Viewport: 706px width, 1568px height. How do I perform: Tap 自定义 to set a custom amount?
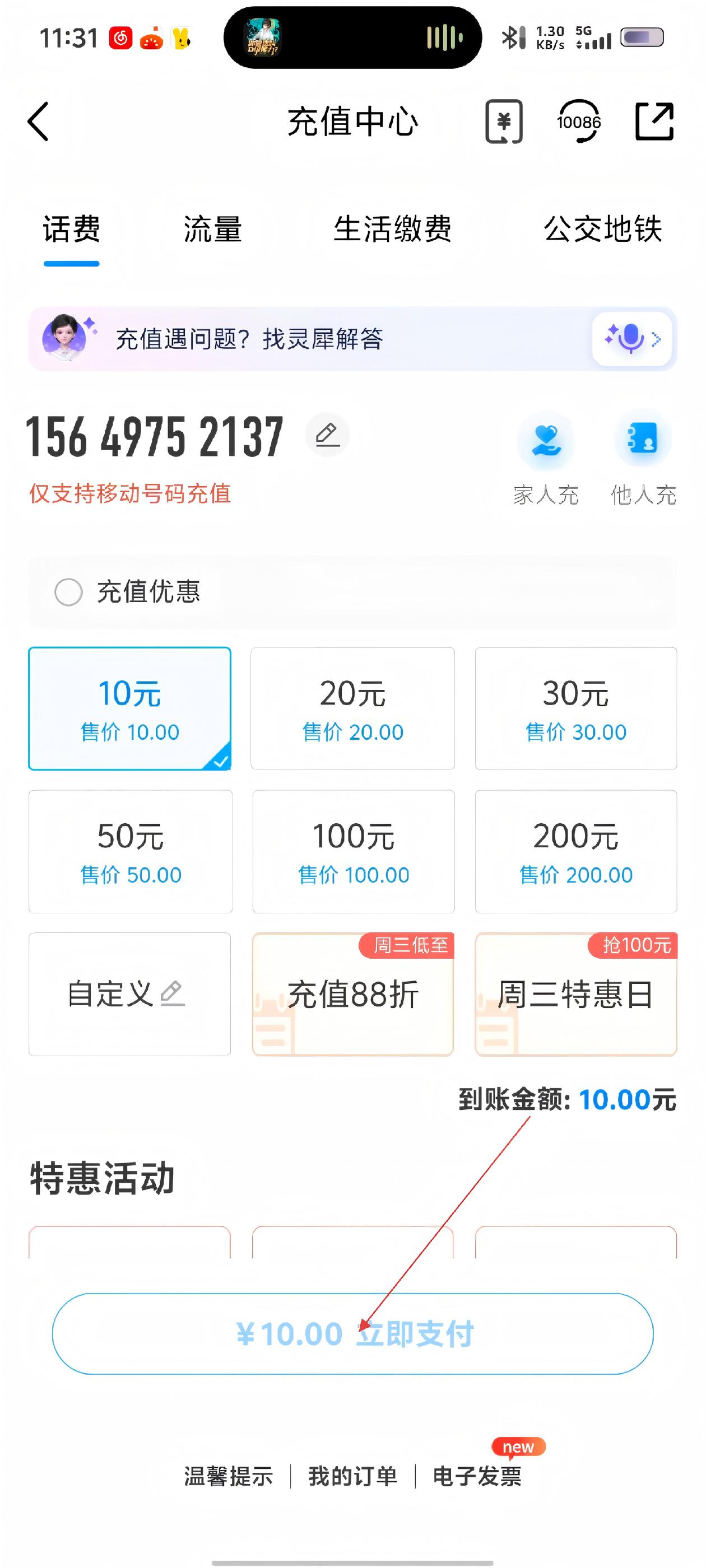pyautogui.click(x=130, y=994)
